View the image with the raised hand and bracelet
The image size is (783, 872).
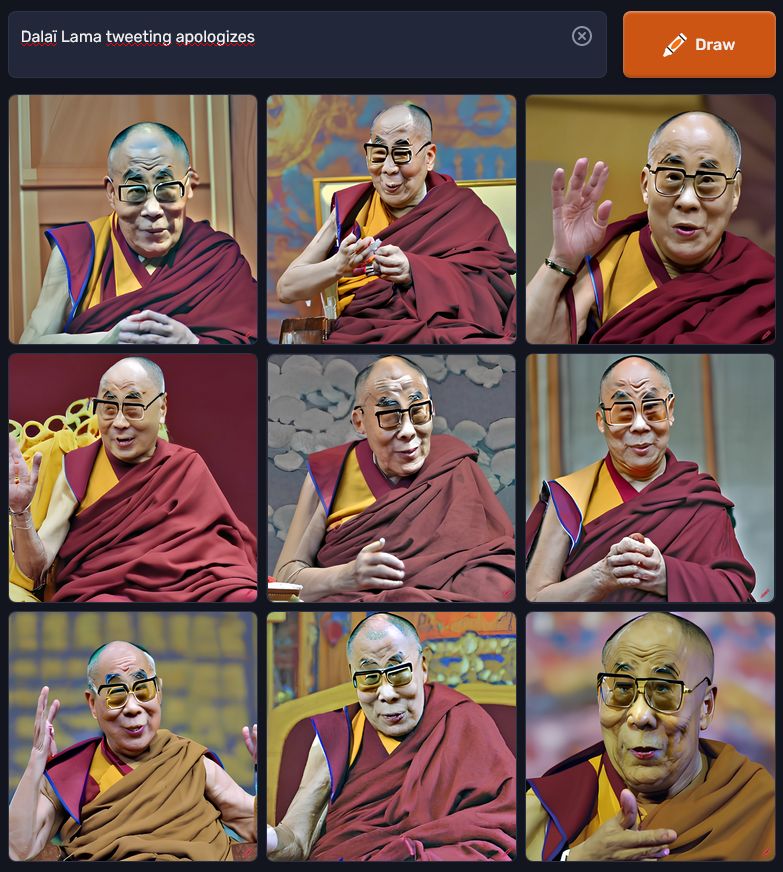pos(650,219)
